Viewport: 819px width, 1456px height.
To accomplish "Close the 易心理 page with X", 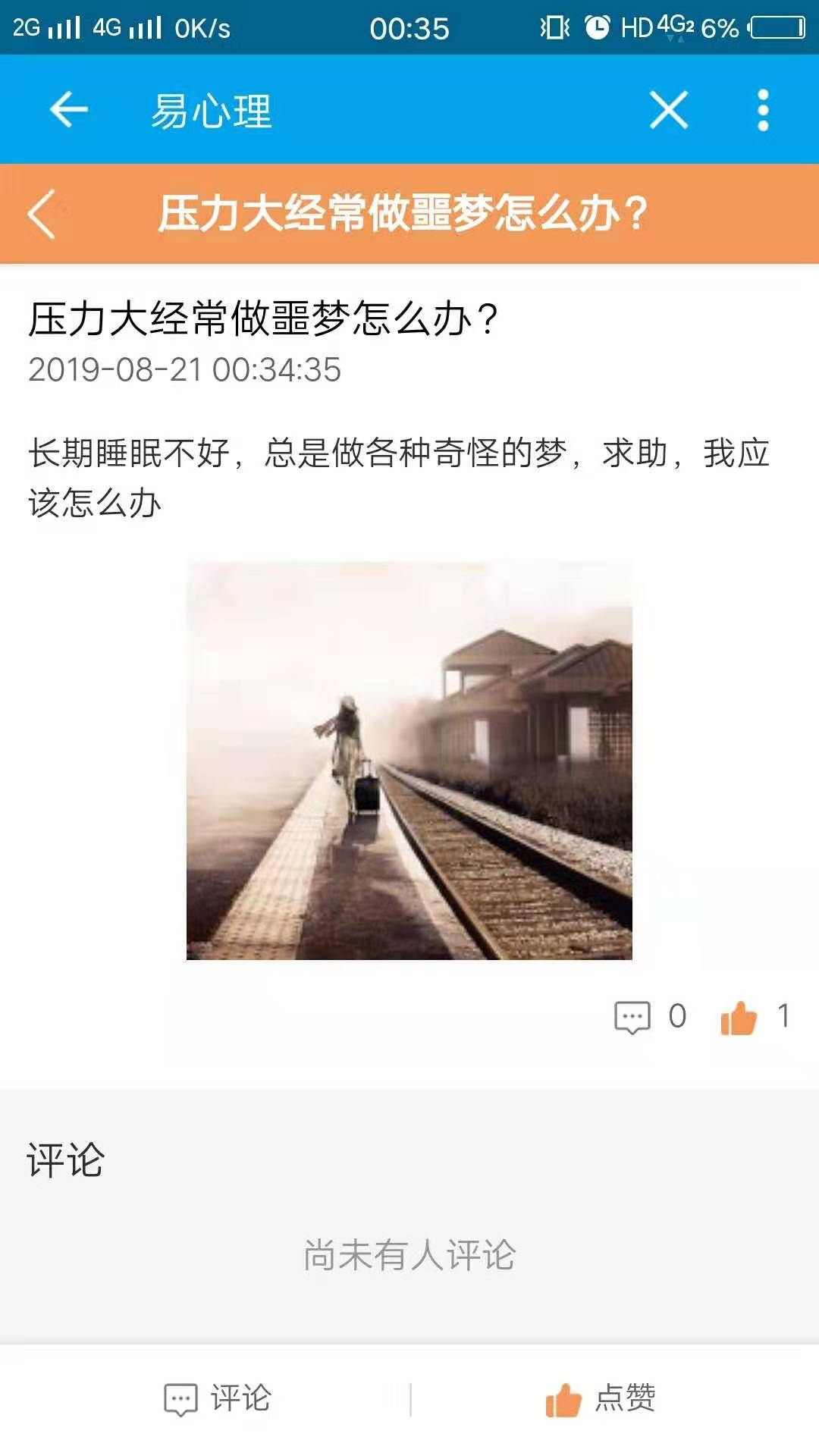I will [x=669, y=110].
